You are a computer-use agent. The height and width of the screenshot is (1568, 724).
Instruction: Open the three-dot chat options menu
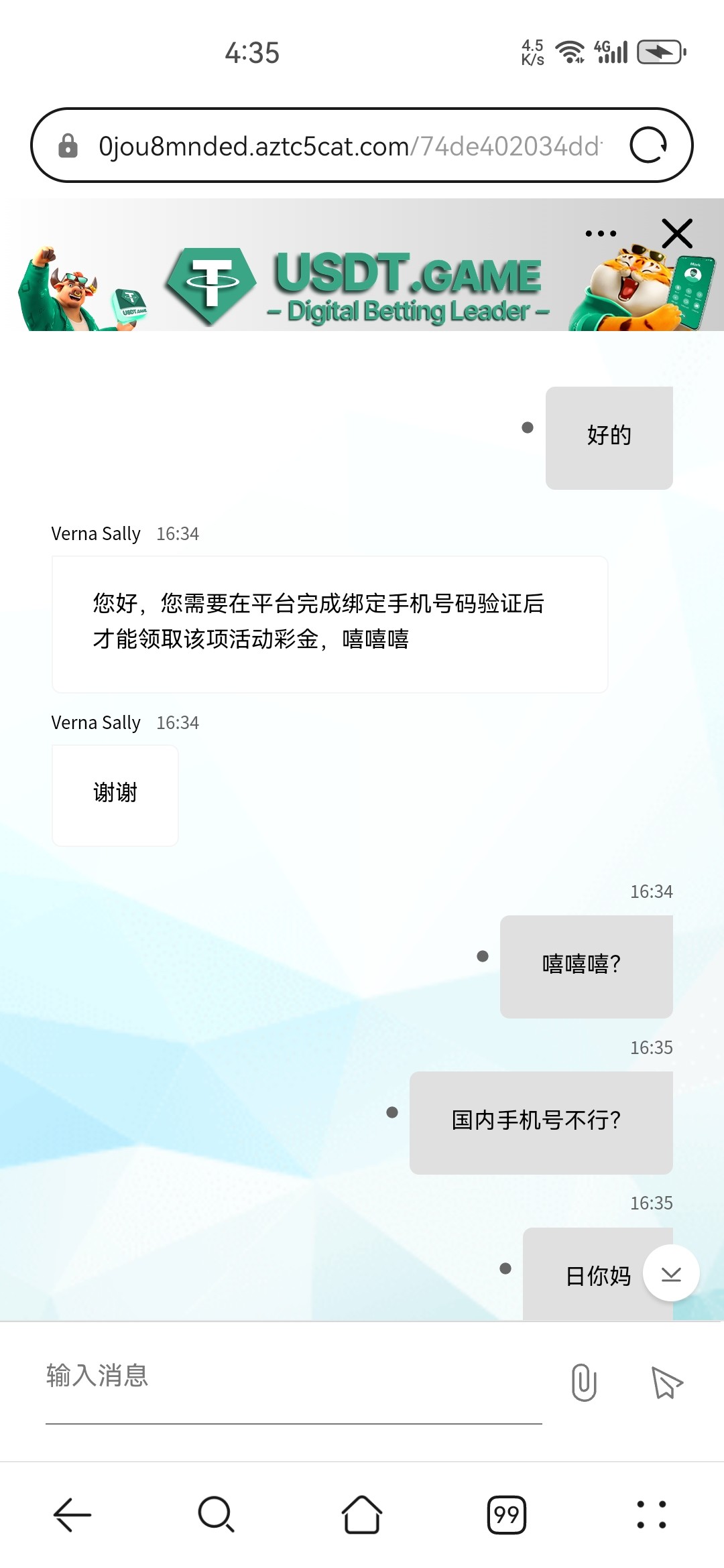tap(600, 234)
